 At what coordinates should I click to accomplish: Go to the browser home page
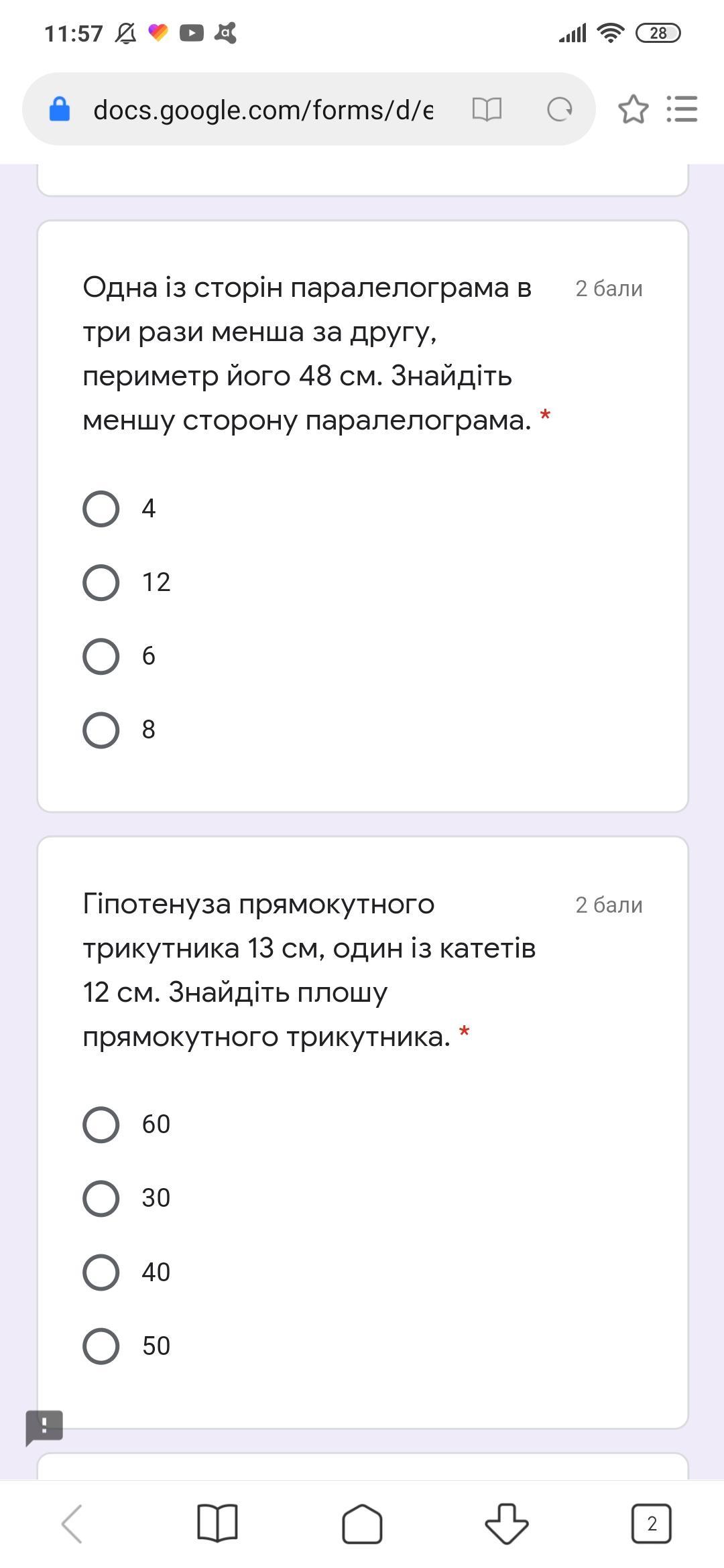(362, 1524)
